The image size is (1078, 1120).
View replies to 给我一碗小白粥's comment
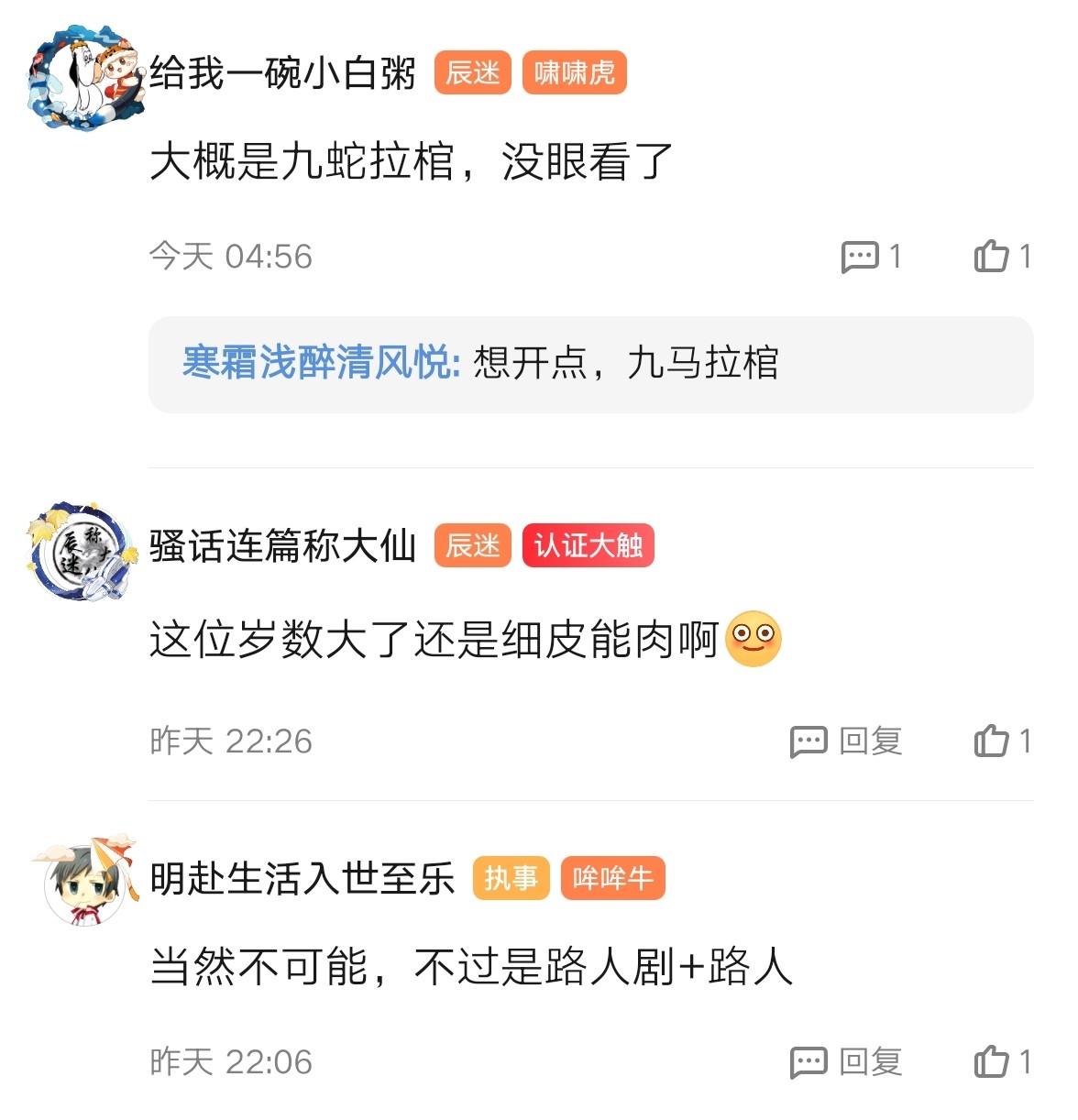(871, 257)
